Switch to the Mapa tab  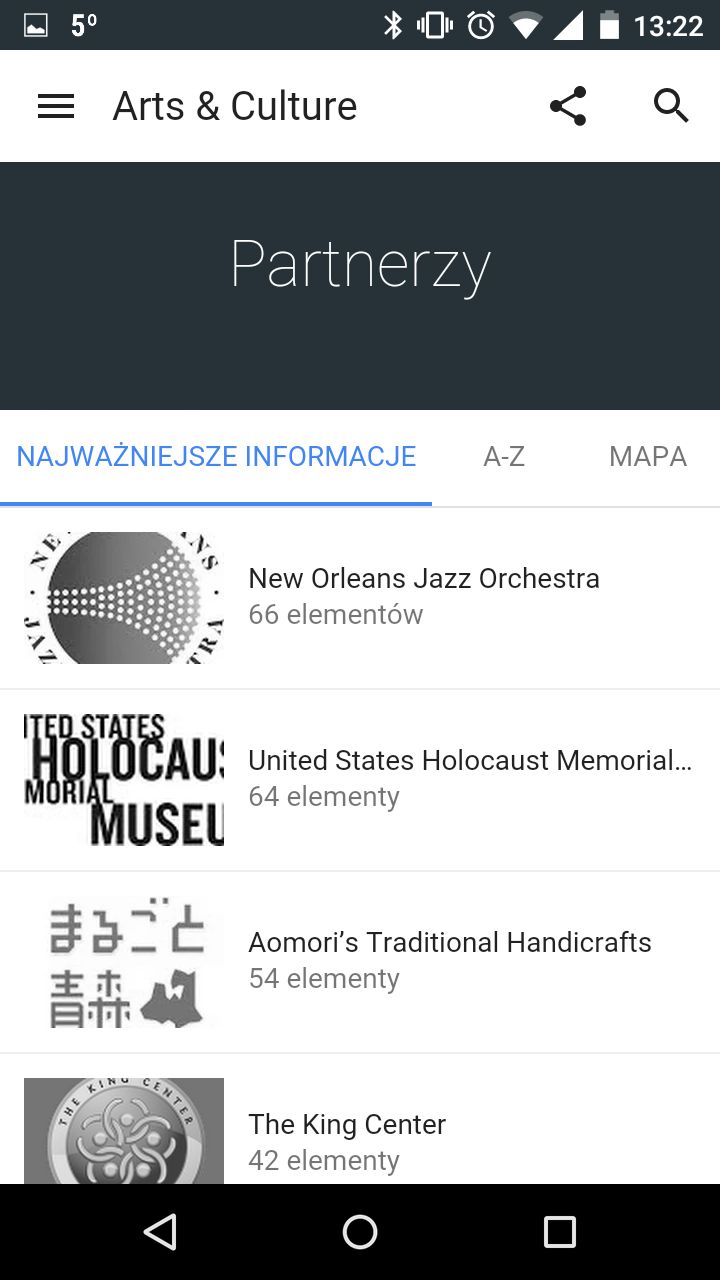click(x=648, y=457)
